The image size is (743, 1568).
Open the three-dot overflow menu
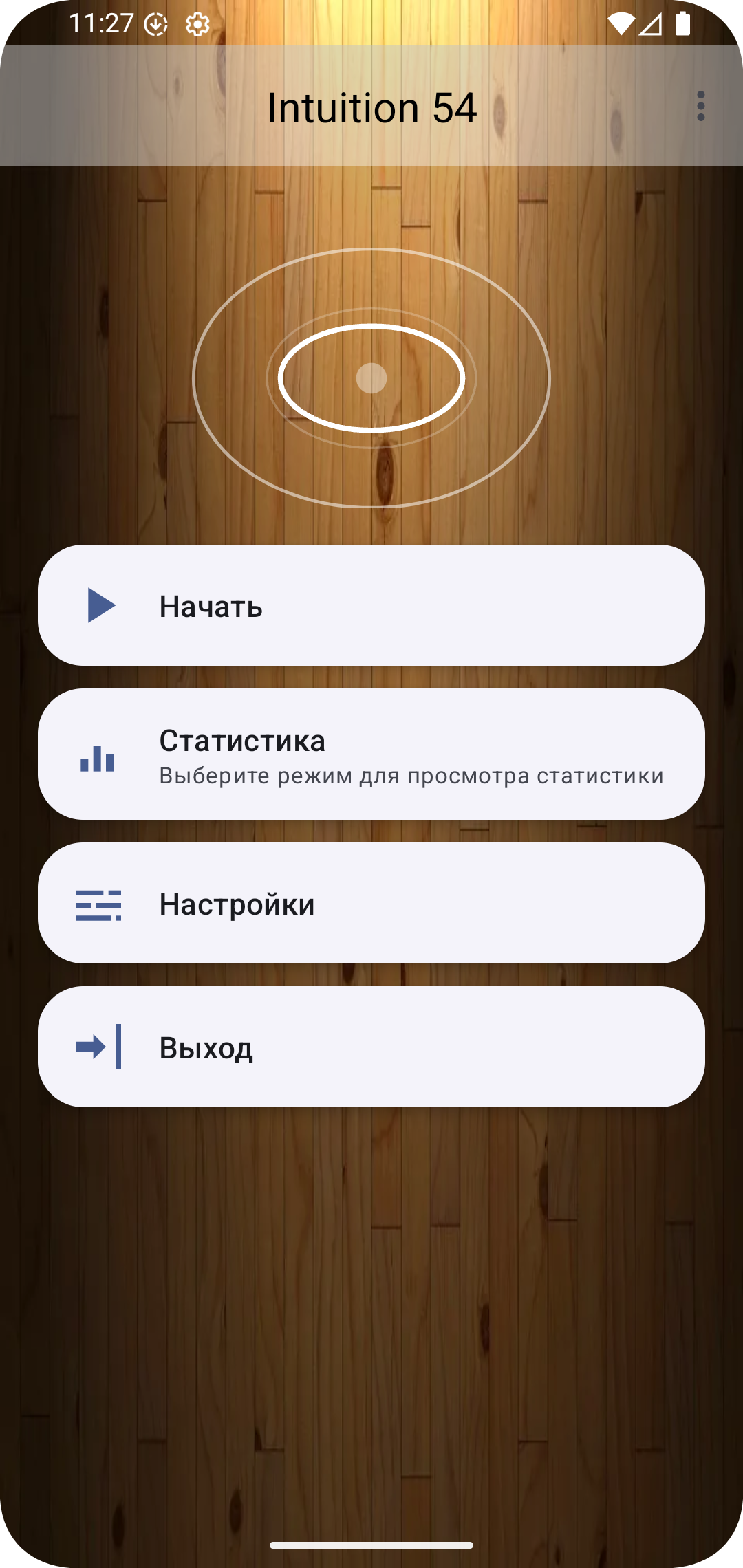point(701,107)
